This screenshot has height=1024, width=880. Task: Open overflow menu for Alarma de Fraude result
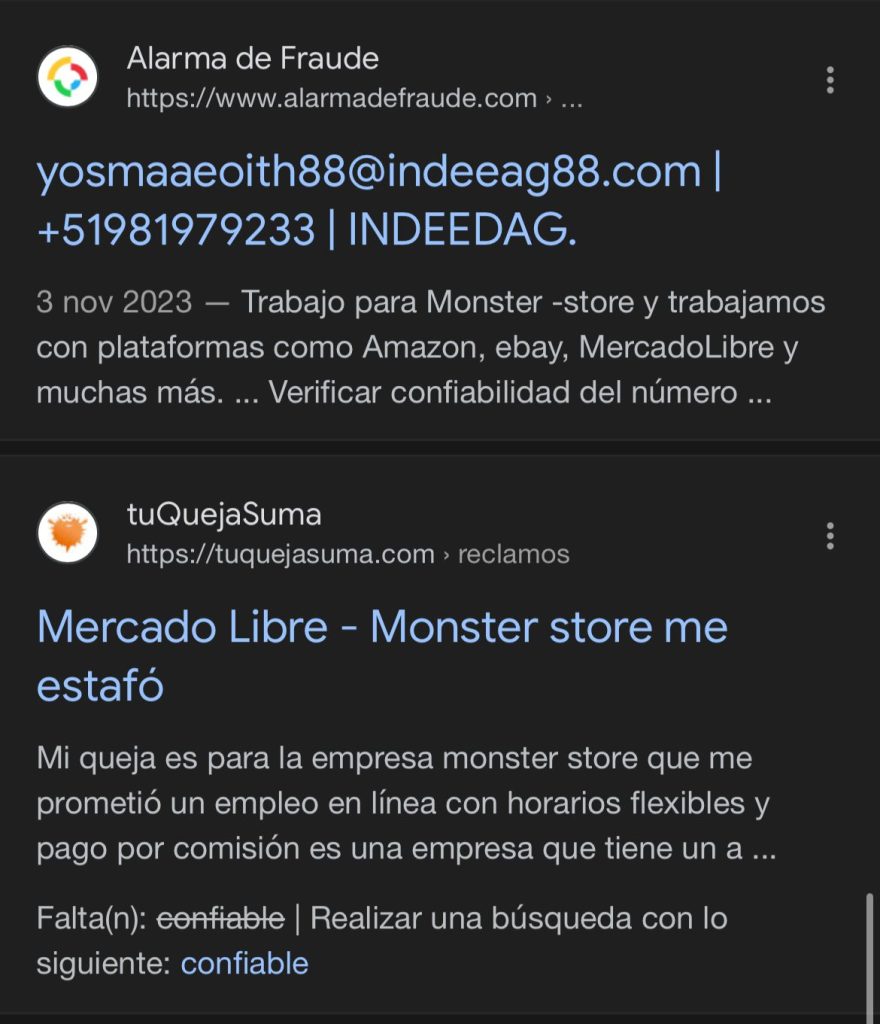click(x=829, y=80)
